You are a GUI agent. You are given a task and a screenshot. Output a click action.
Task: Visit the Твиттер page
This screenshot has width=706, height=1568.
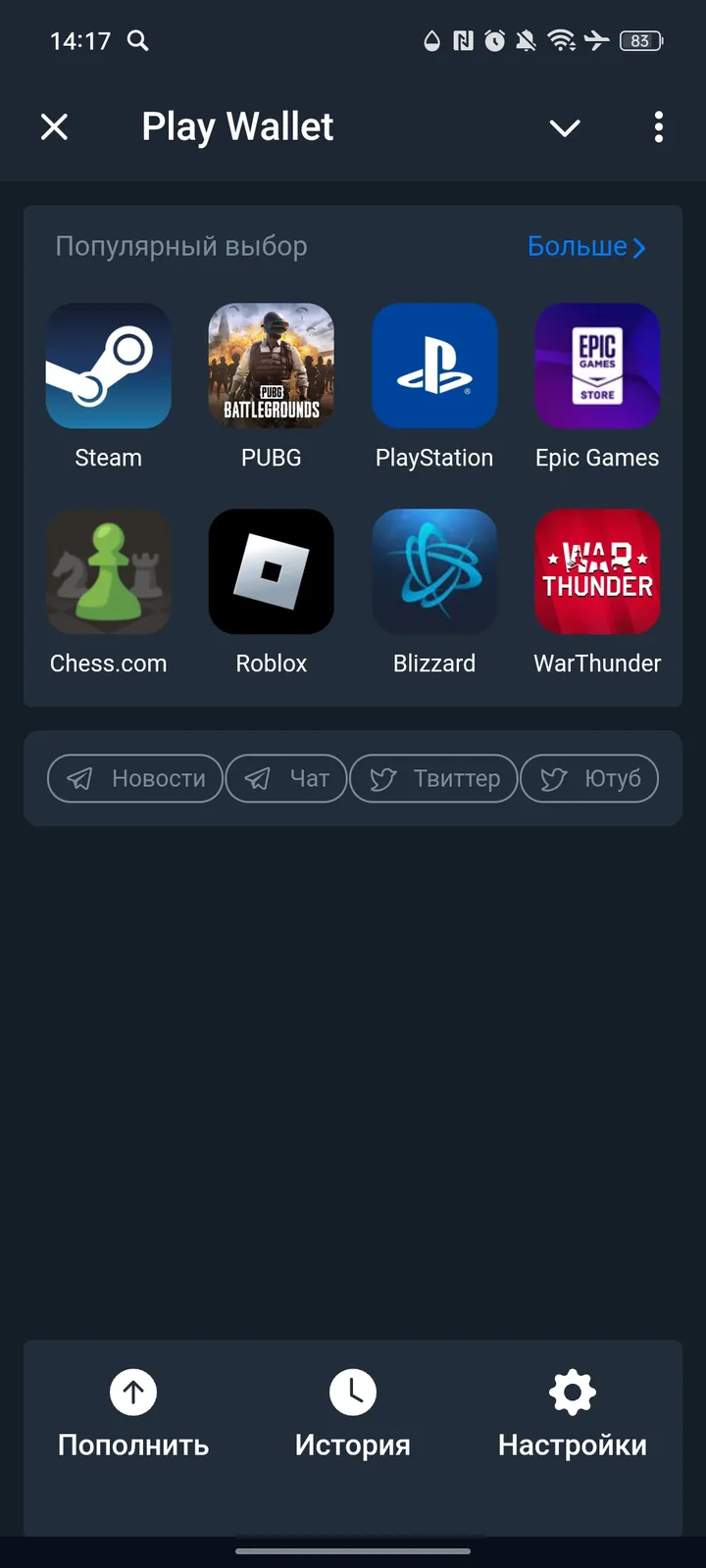pos(433,778)
